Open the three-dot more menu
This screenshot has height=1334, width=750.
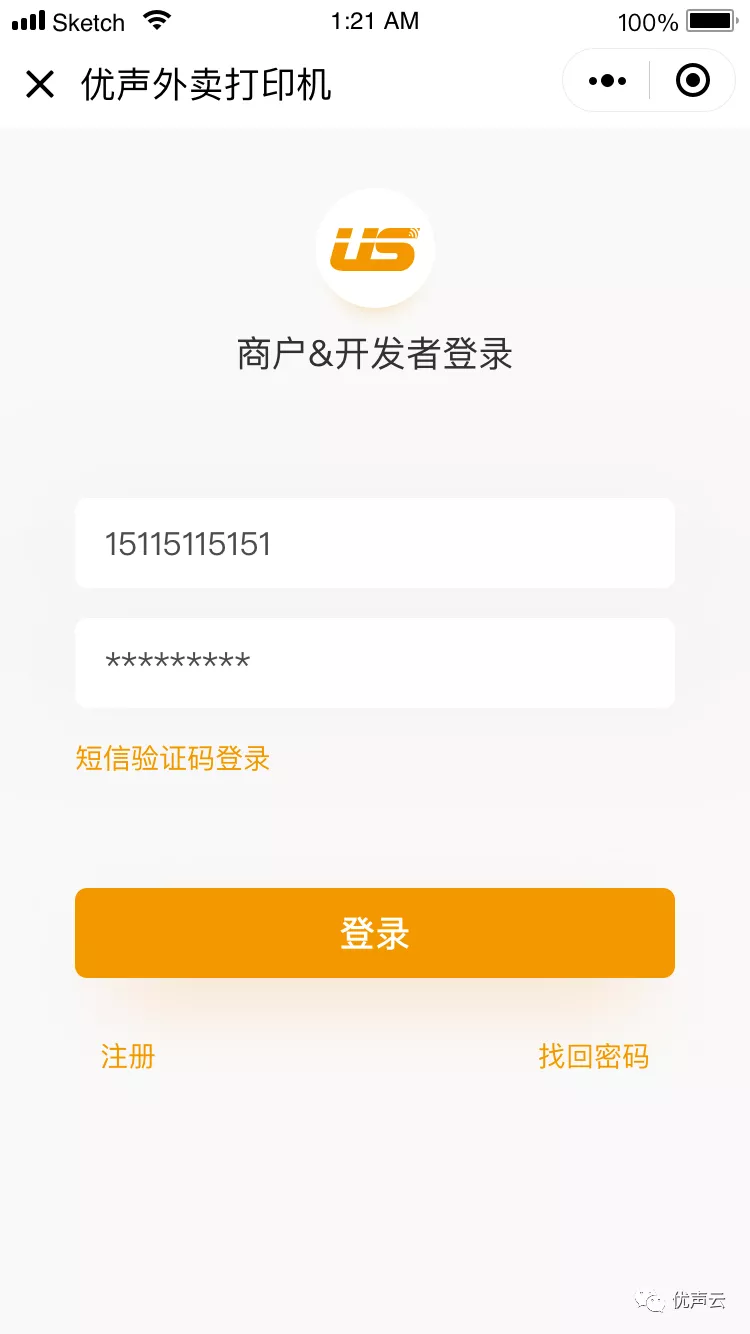coord(607,81)
